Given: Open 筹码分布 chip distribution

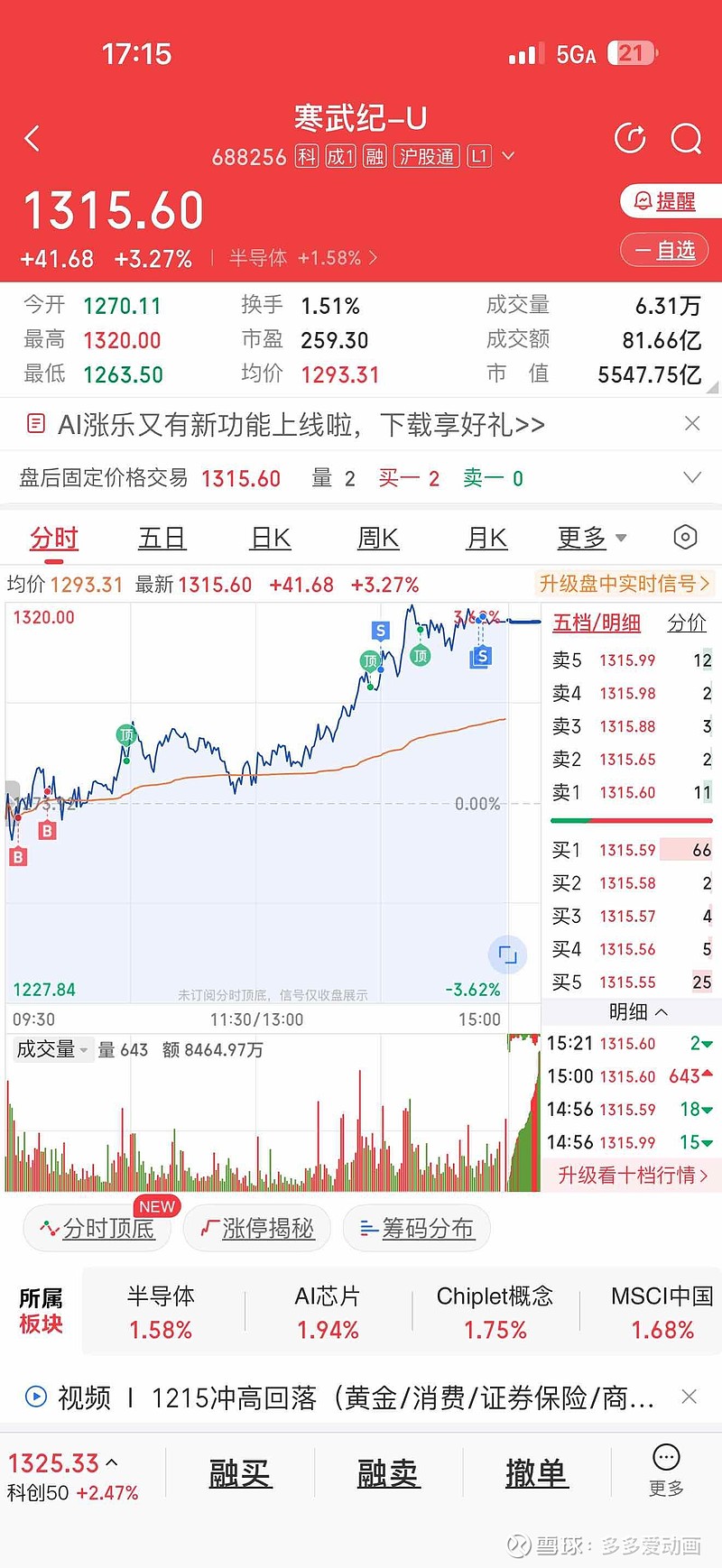Looking at the screenshot, I should click(416, 1228).
